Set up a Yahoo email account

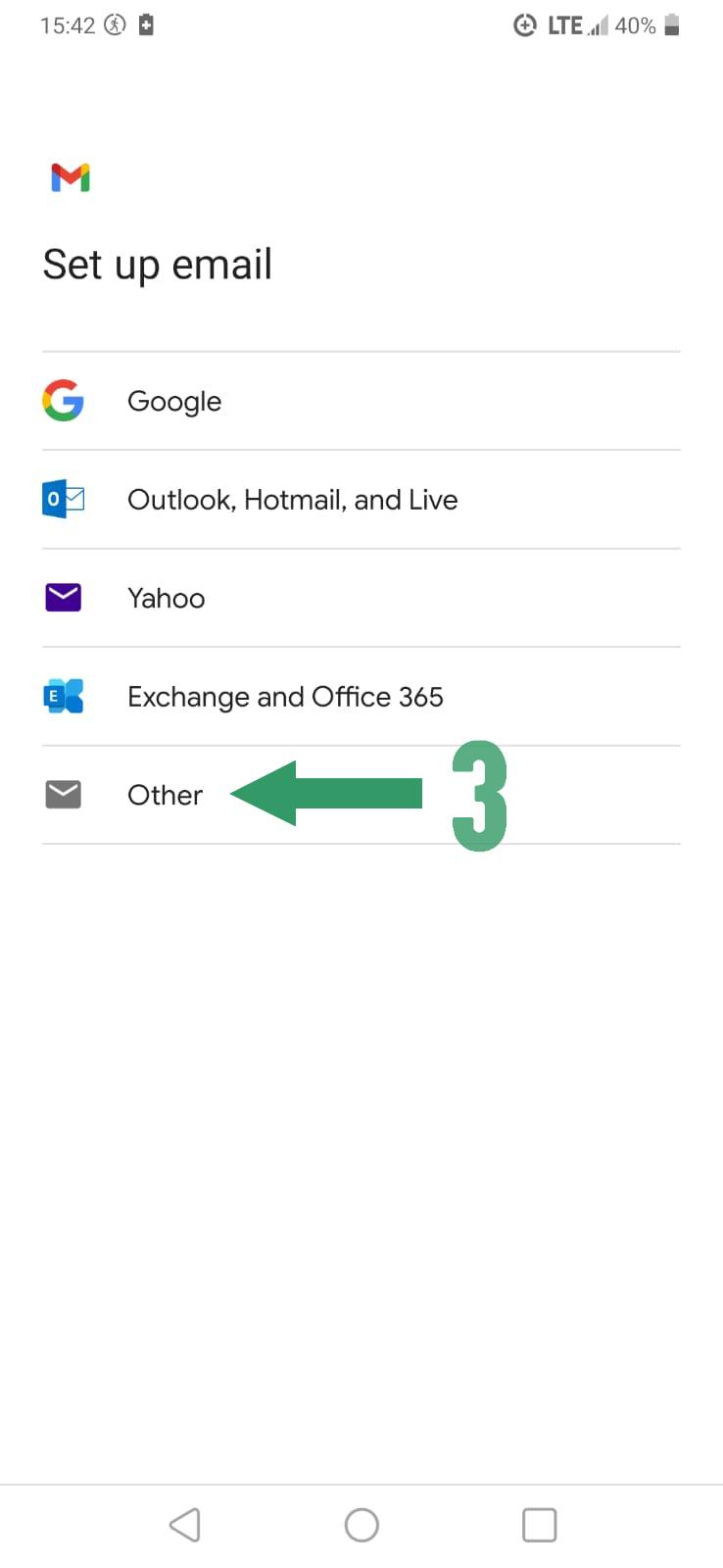point(361,598)
